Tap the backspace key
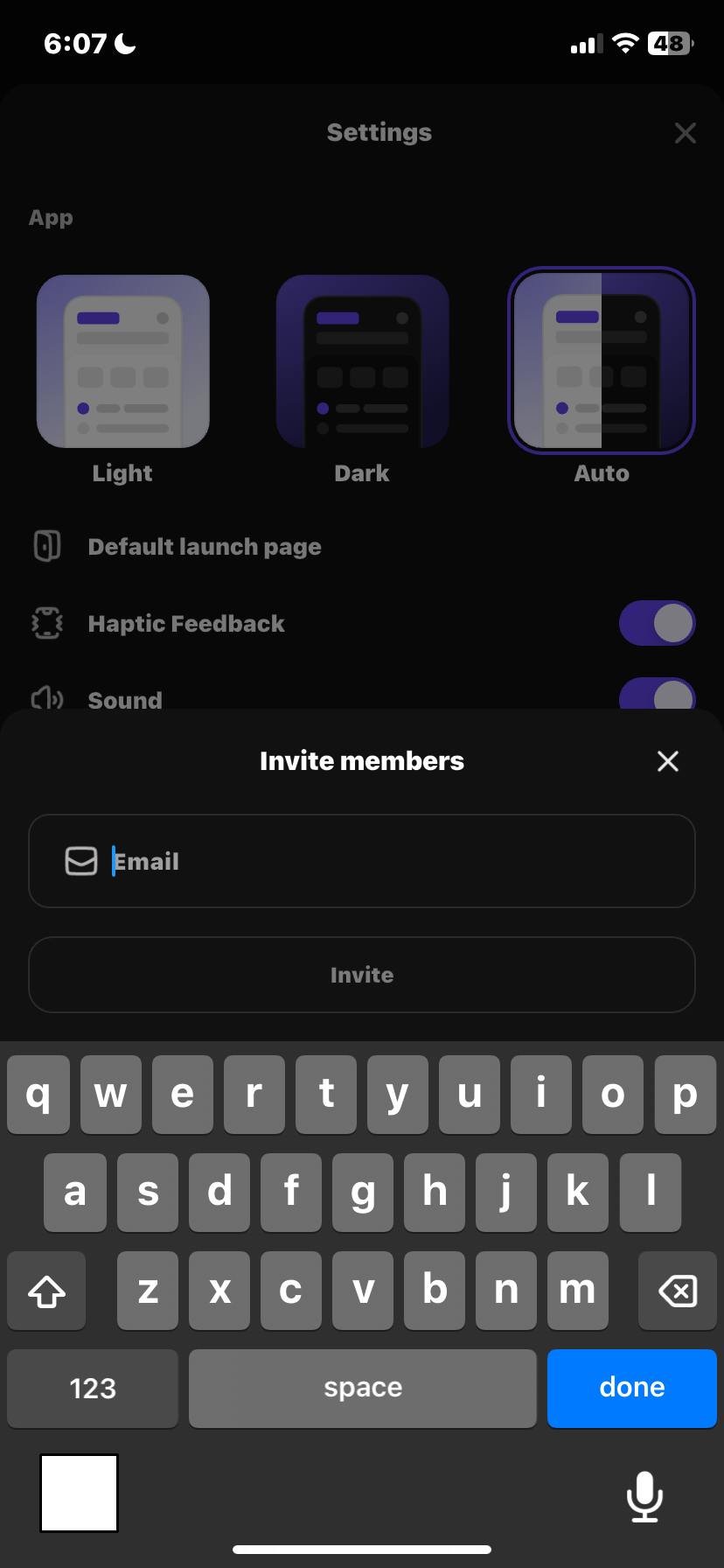724x1568 pixels. pos(677,1291)
